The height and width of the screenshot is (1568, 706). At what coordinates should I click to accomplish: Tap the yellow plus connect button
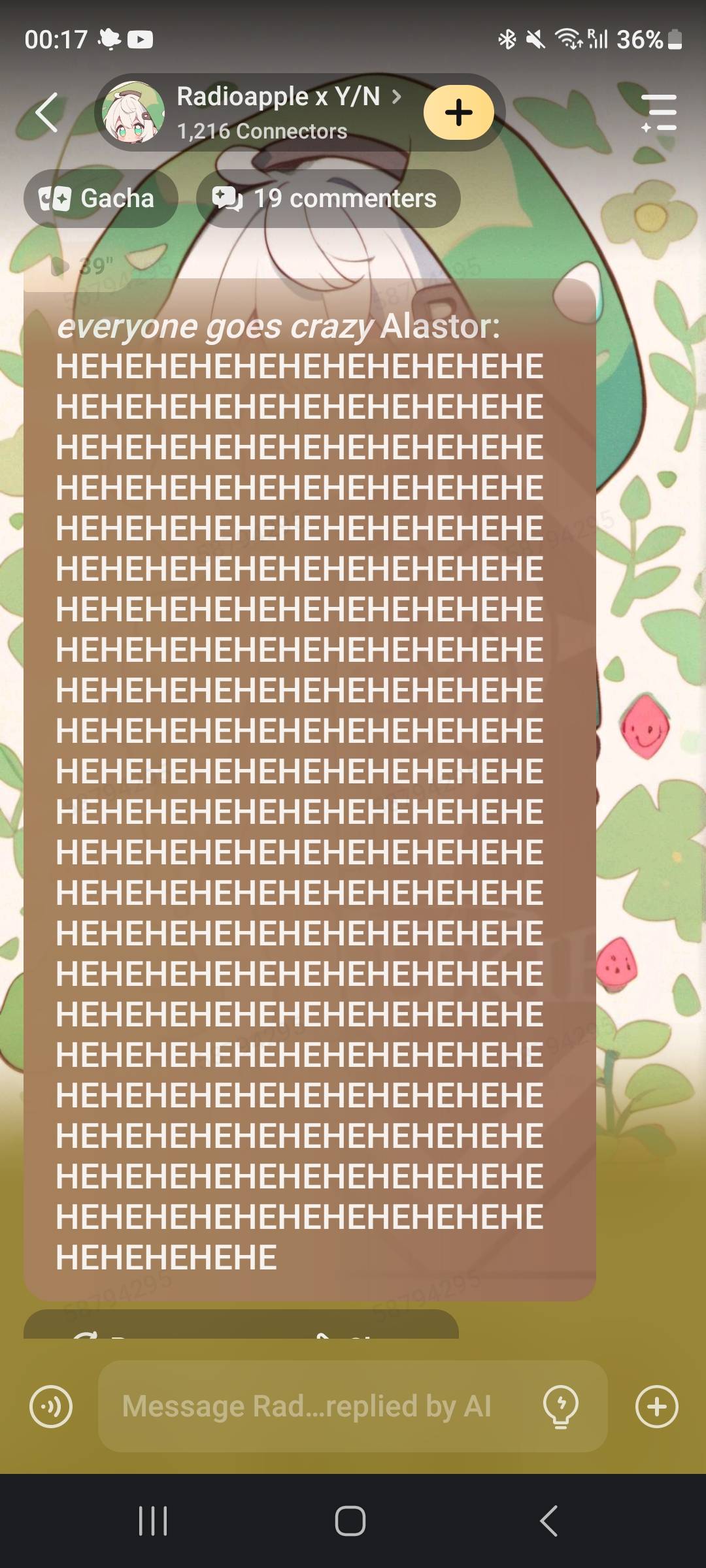(458, 112)
